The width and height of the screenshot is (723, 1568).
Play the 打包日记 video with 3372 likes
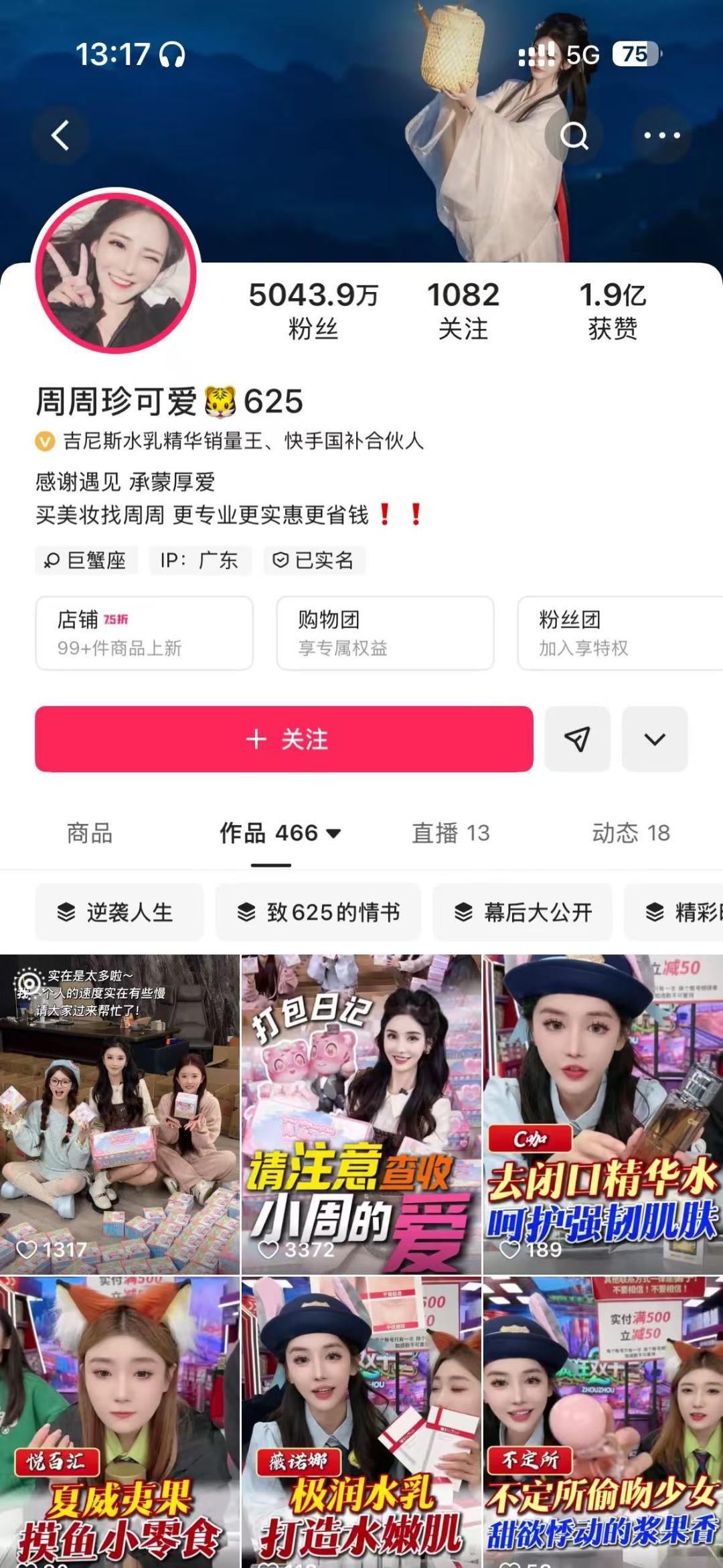(x=361, y=1113)
